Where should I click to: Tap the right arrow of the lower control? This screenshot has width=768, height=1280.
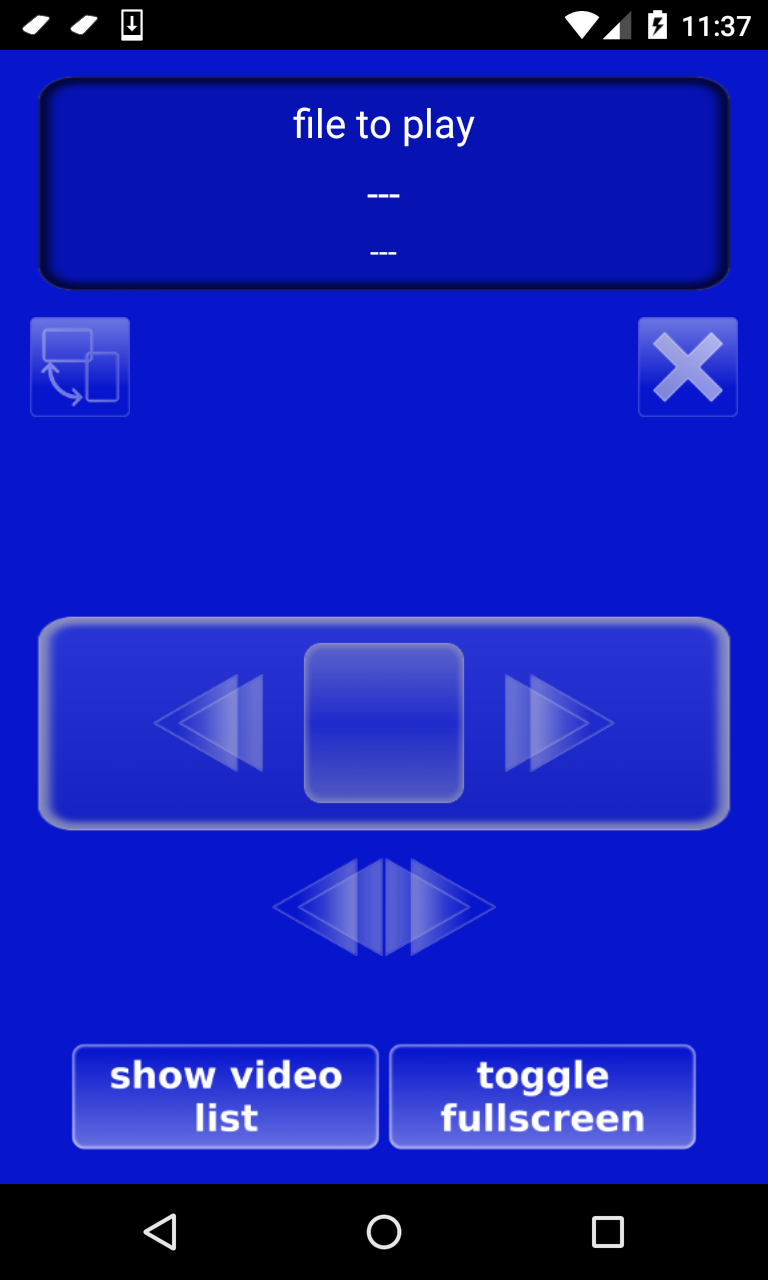point(439,907)
